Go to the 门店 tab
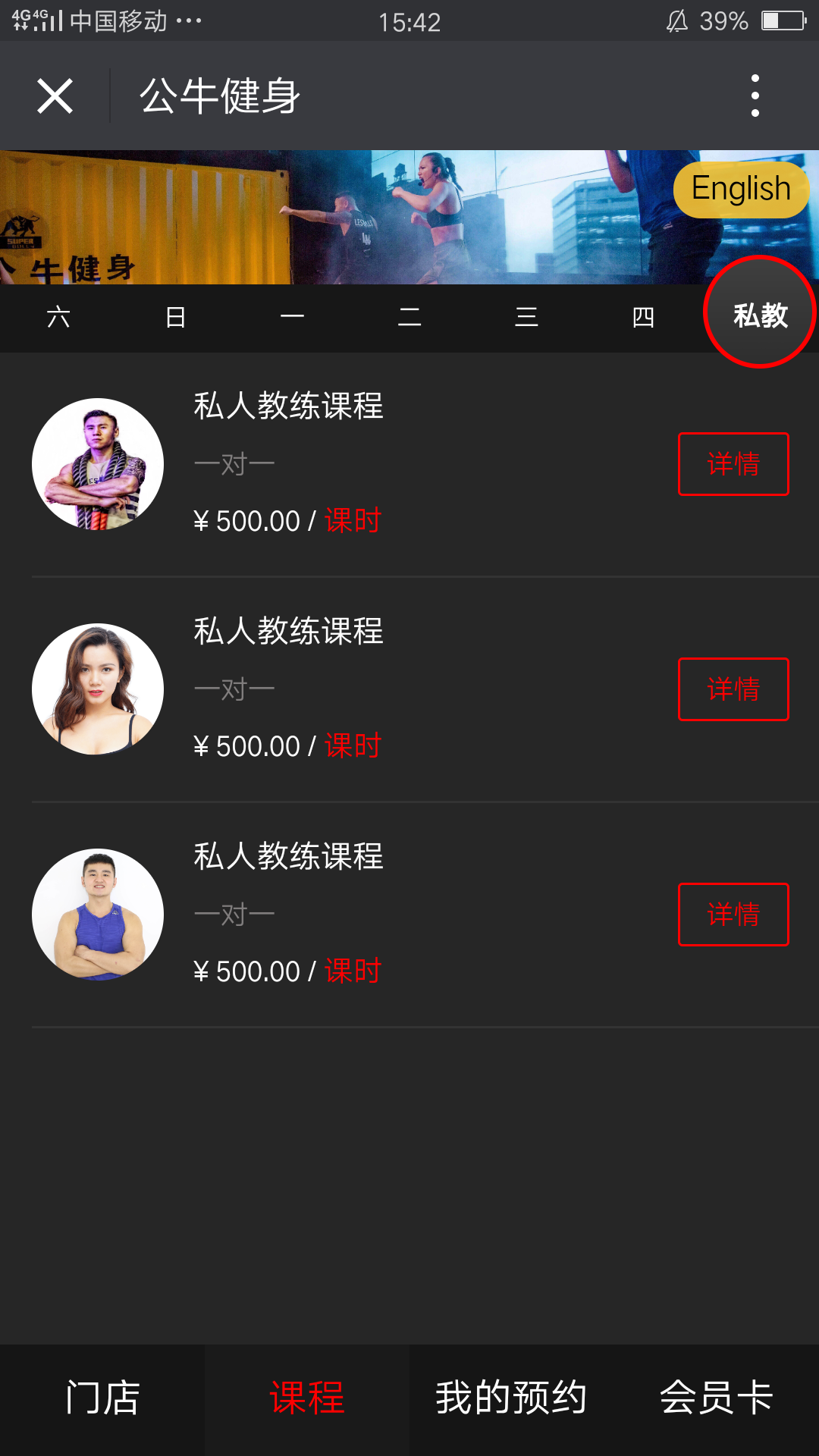Image resolution: width=819 pixels, height=1456 pixels. (102, 1398)
